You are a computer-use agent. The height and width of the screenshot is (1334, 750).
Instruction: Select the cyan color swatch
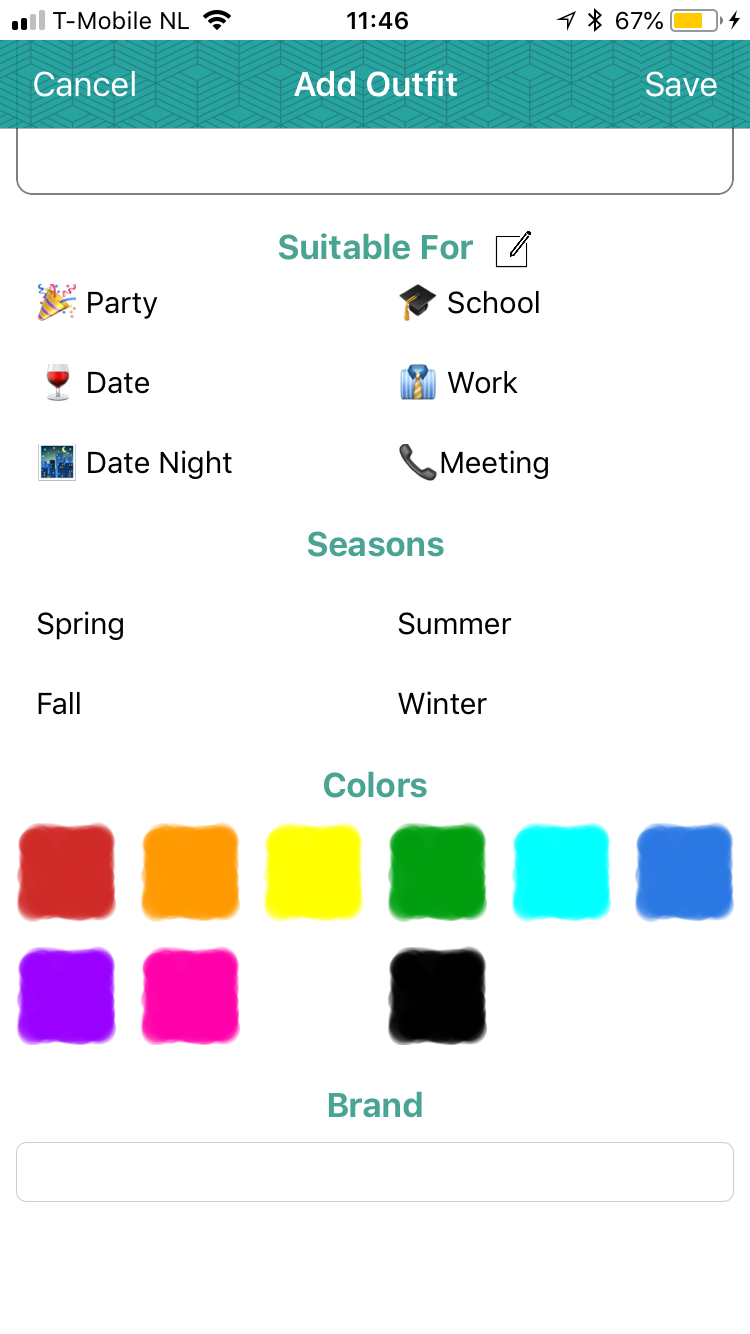click(x=561, y=871)
